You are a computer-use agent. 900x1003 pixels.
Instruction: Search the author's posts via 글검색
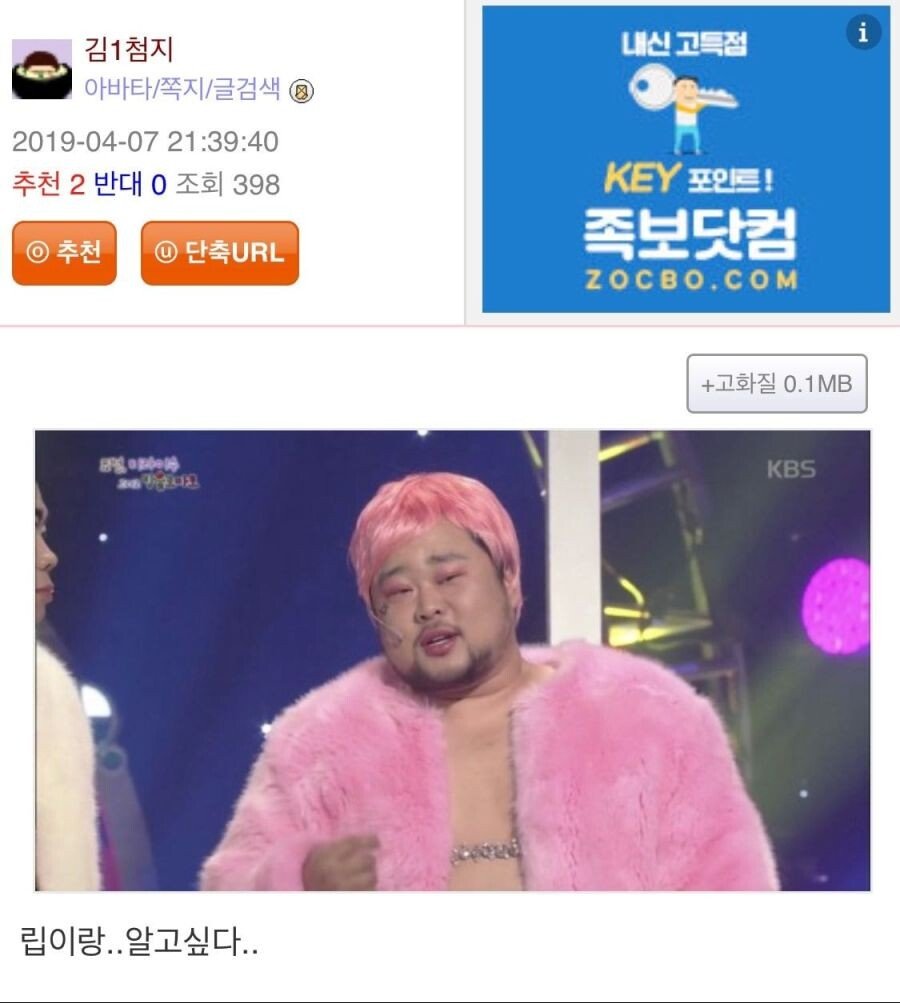(248, 91)
